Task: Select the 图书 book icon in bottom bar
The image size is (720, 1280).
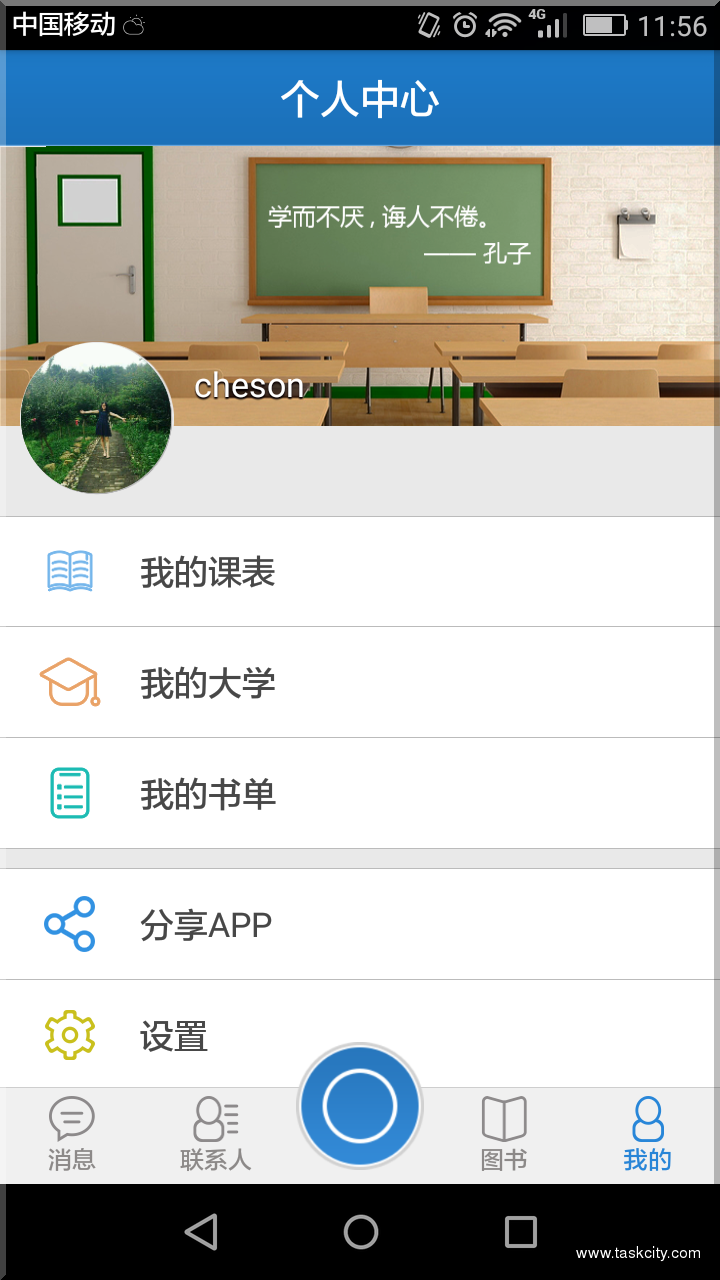Action: pos(504,1120)
